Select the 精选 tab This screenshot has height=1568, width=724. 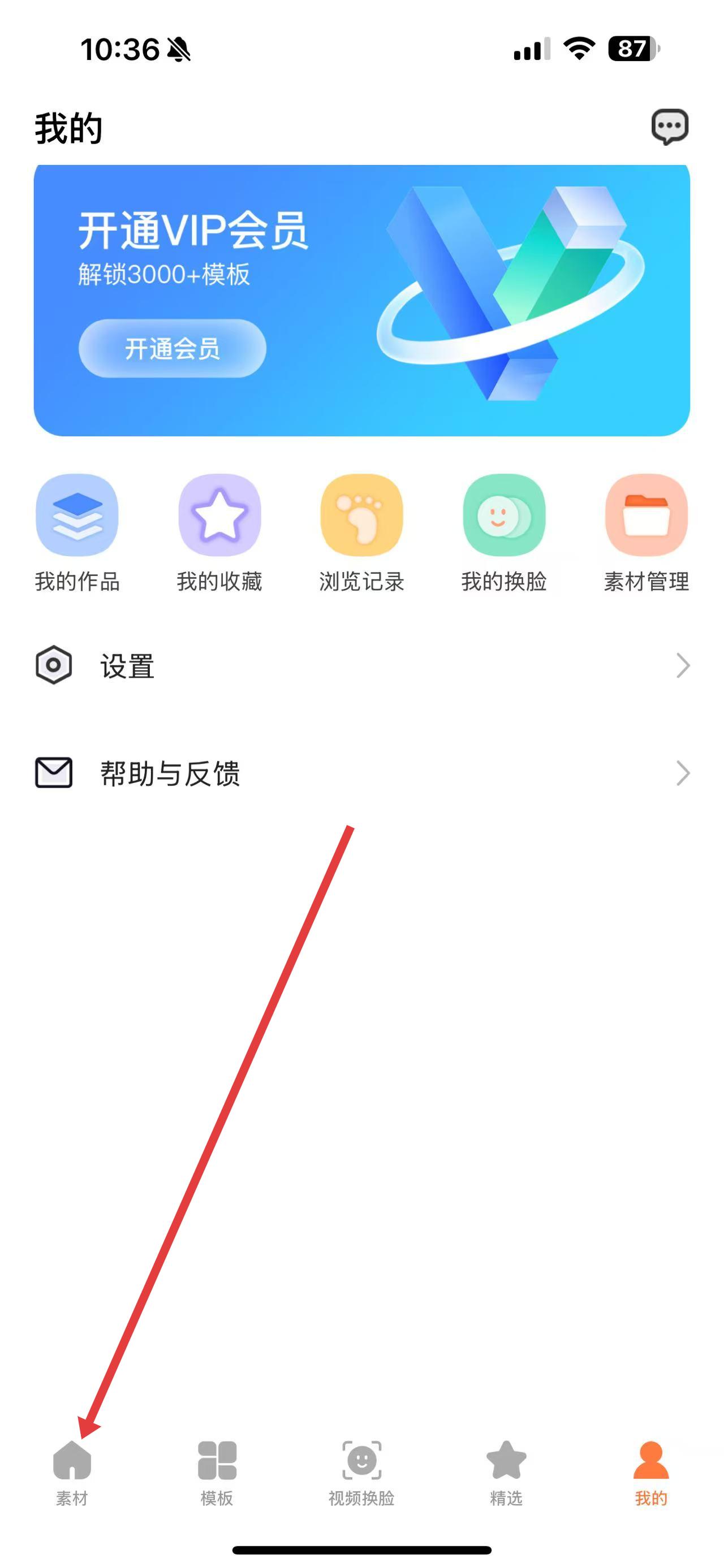click(506, 1472)
